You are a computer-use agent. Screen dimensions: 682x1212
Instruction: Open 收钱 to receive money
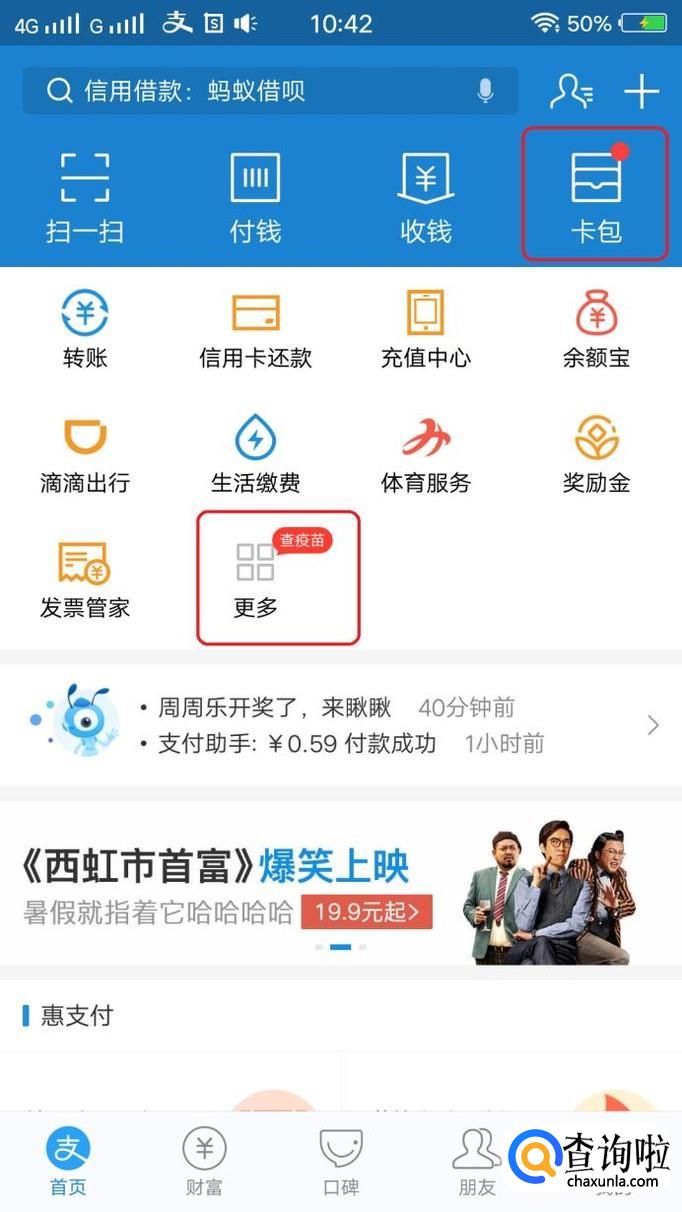(x=426, y=198)
